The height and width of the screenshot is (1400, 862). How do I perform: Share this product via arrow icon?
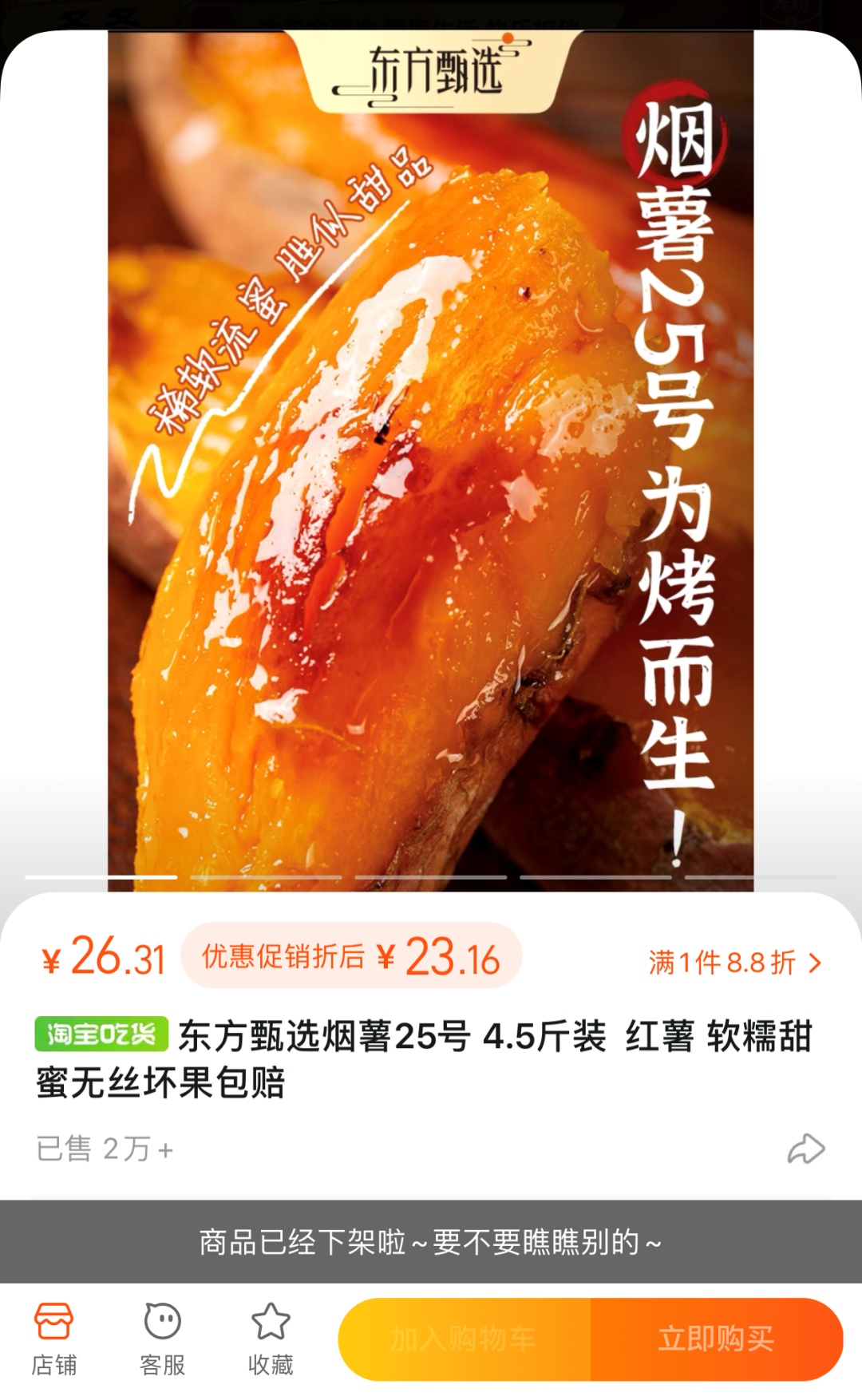(x=806, y=1149)
